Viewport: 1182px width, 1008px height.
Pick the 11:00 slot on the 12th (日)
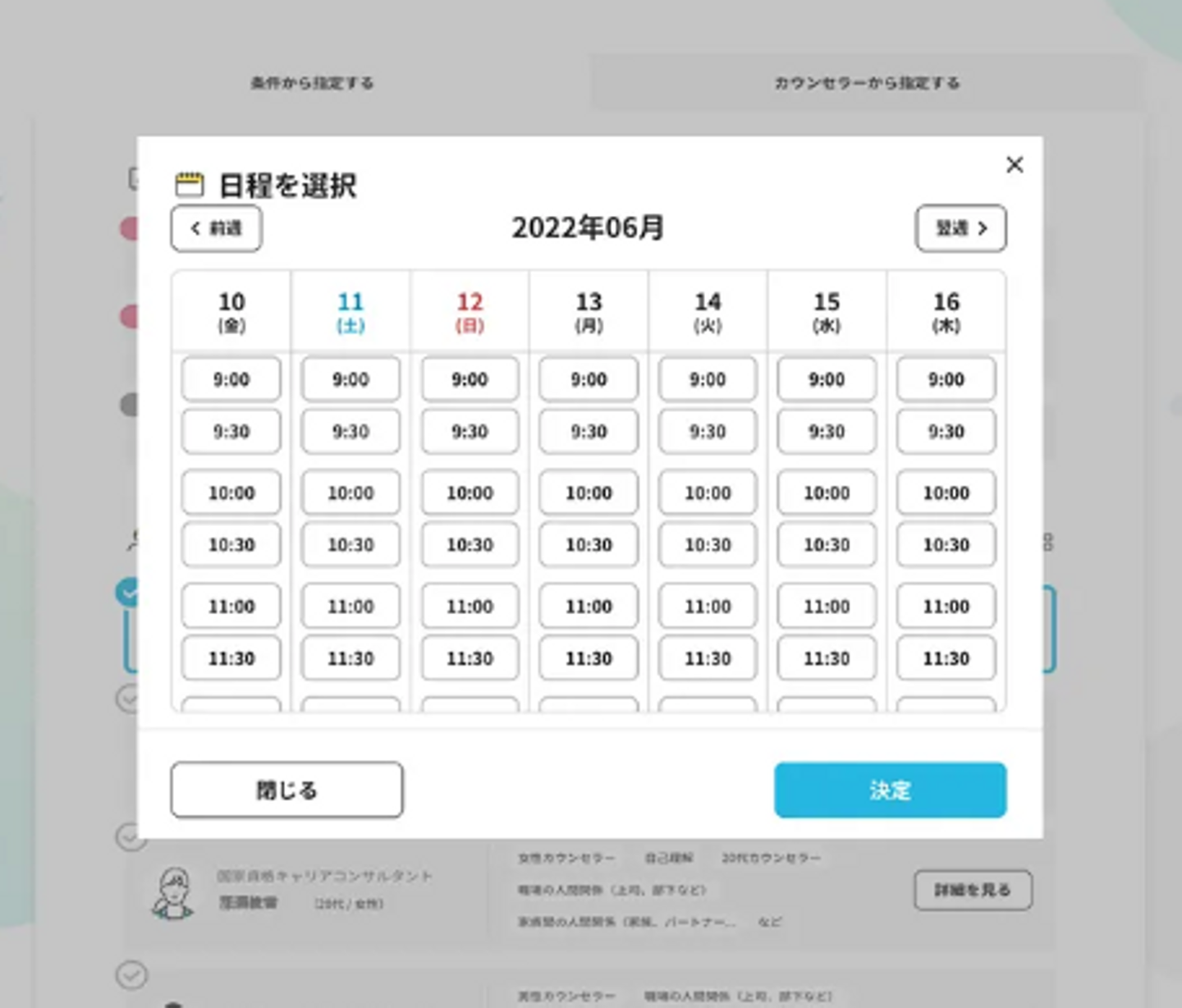click(470, 607)
